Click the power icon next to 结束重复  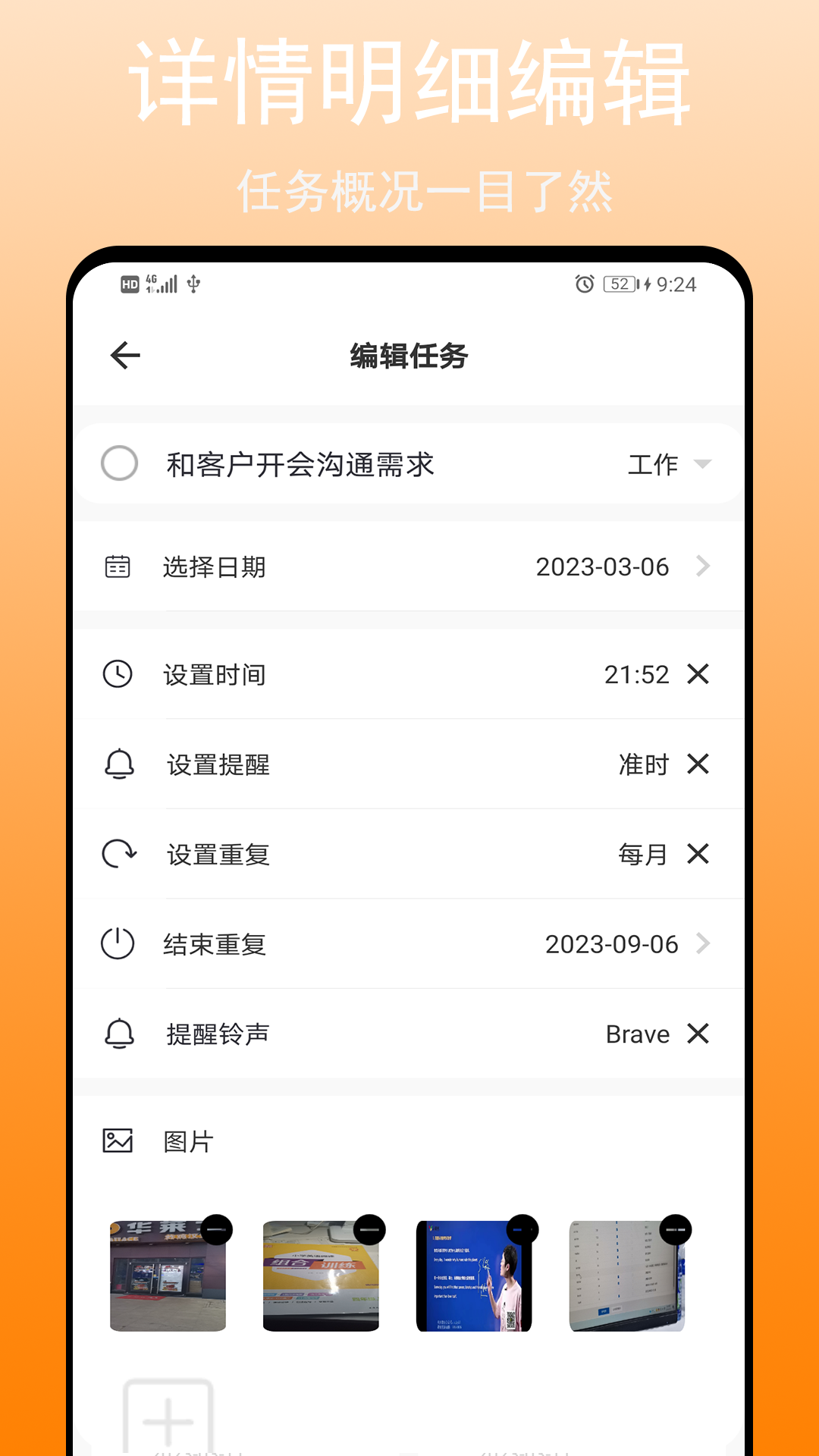[x=118, y=944]
